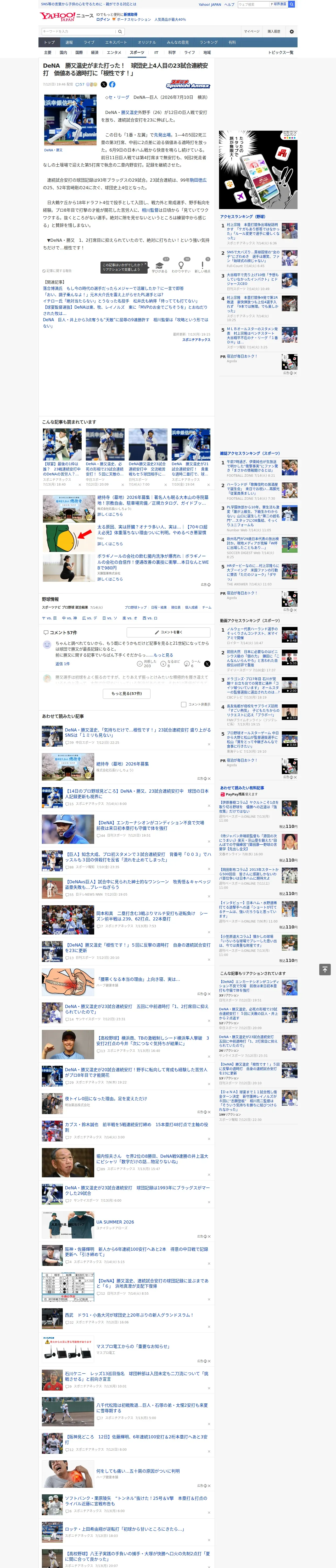Switch to the 速報 tab
This screenshot has width=336, height=1568.
[x=69, y=43]
